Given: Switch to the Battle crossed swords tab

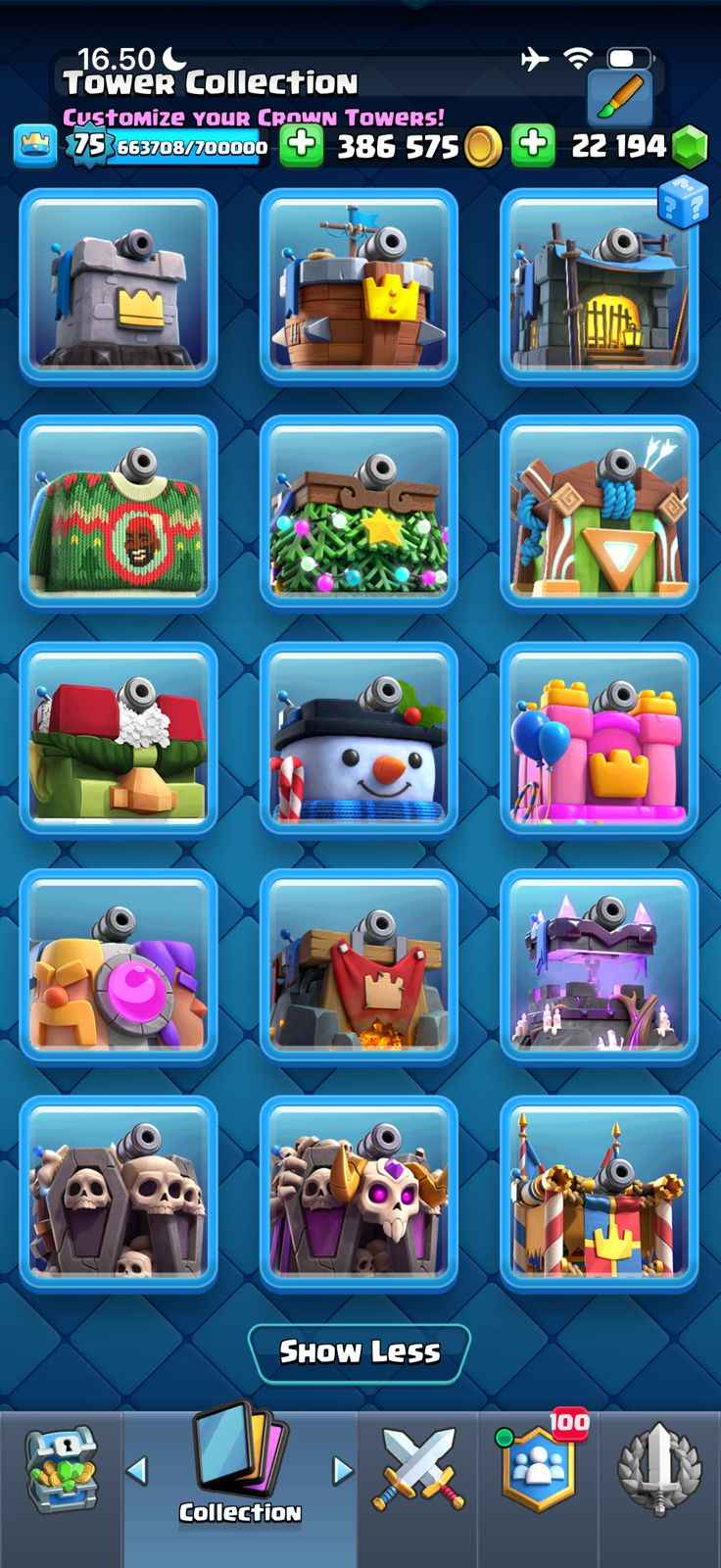Looking at the screenshot, I should [x=418, y=1468].
